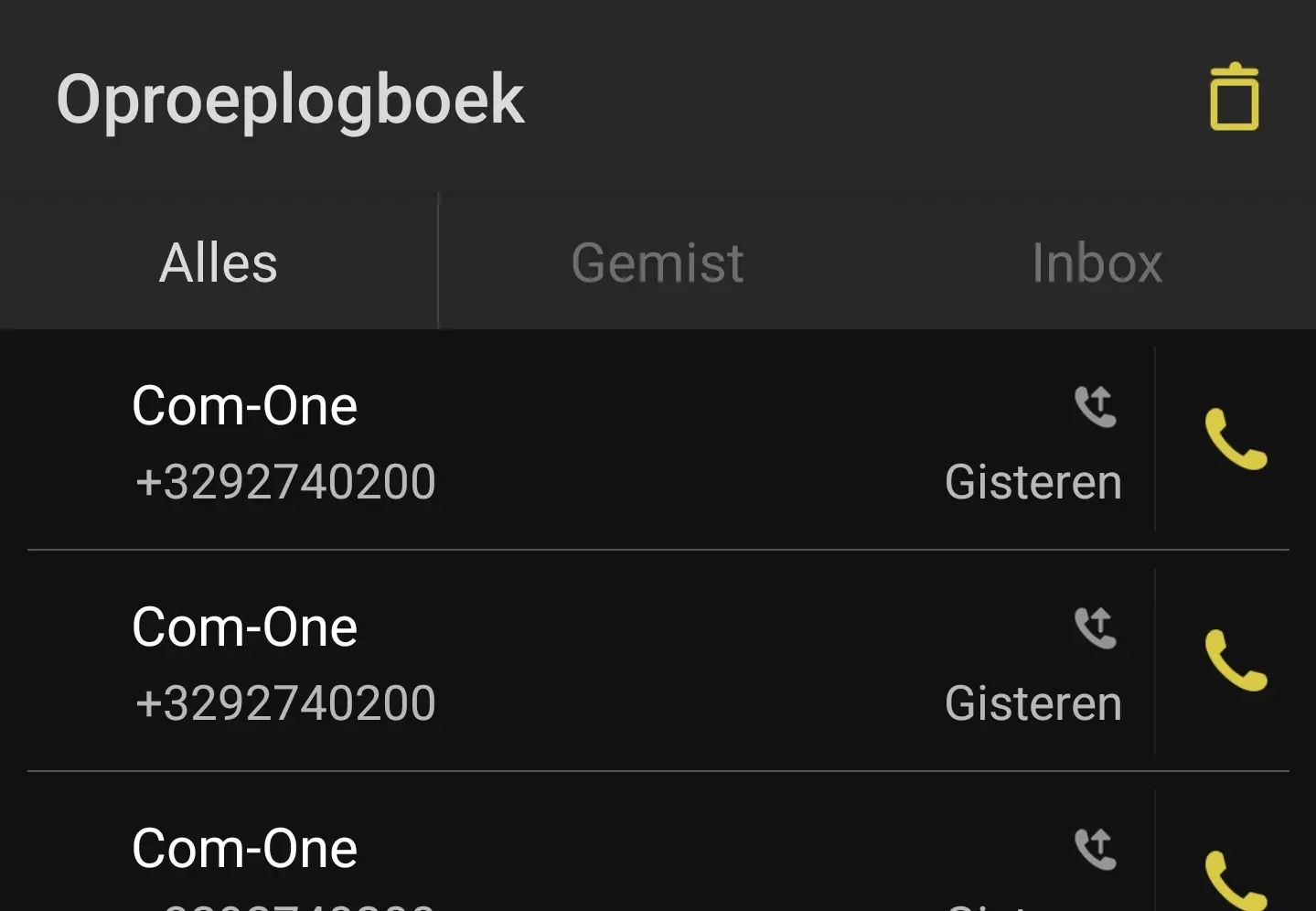Delete the call log with trash icon
This screenshot has height=911, width=1316.
click(1234, 97)
